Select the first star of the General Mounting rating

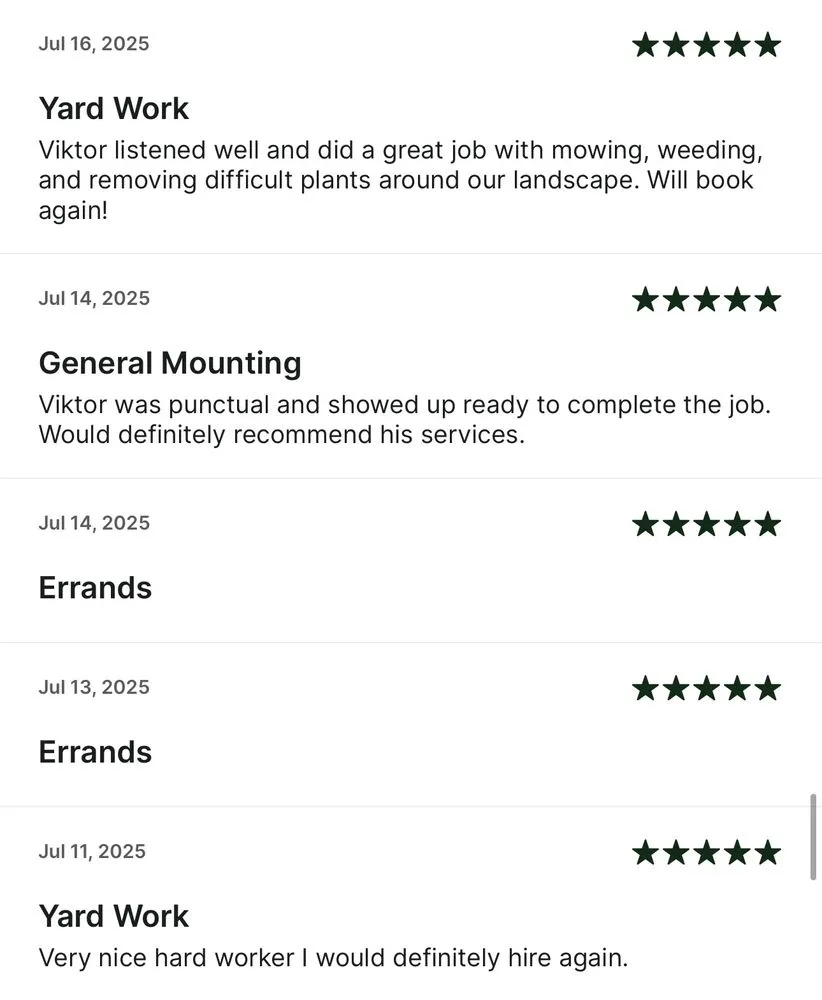click(644, 297)
